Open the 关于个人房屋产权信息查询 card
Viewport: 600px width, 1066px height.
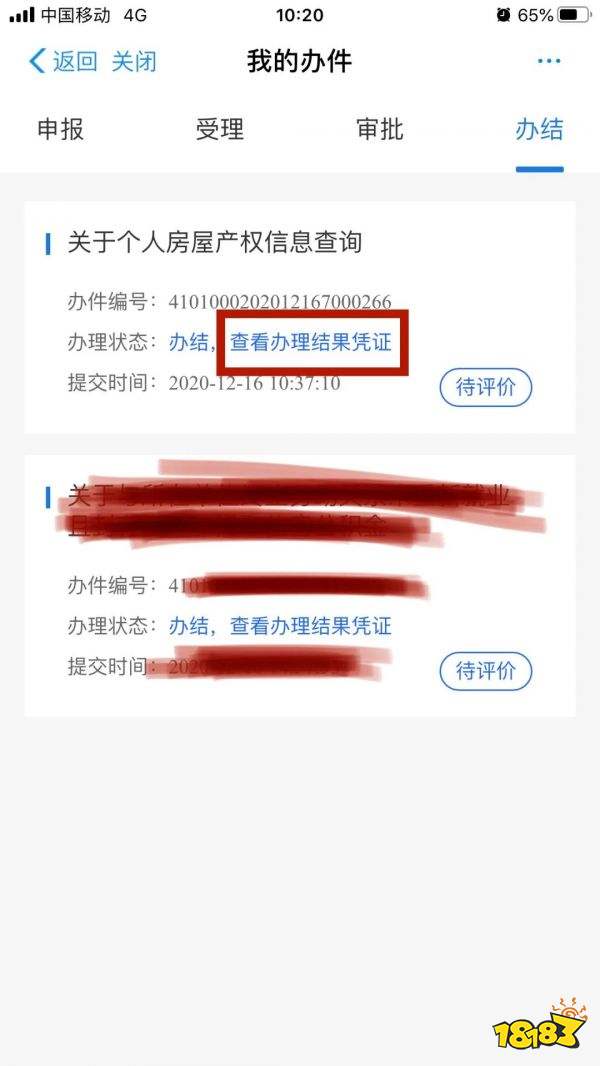pos(215,242)
